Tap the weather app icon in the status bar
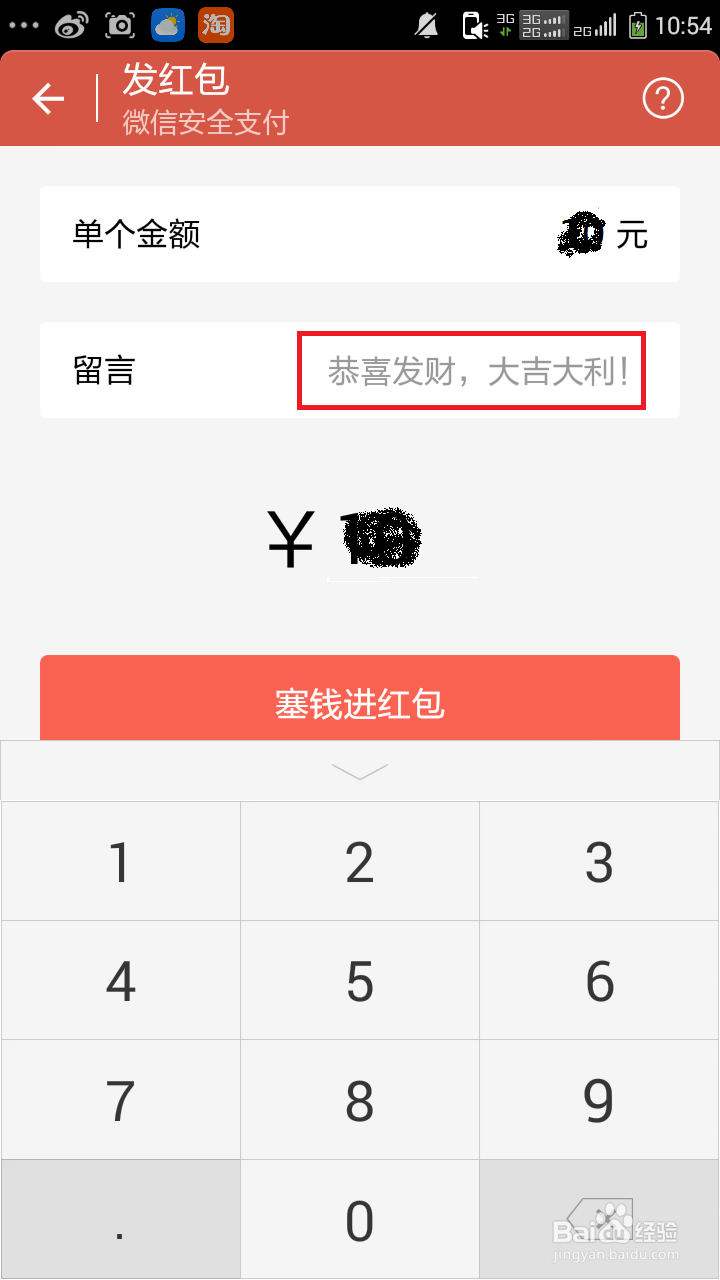Image resolution: width=720 pixels, height=1280 pixels. (x=166, y=25)
